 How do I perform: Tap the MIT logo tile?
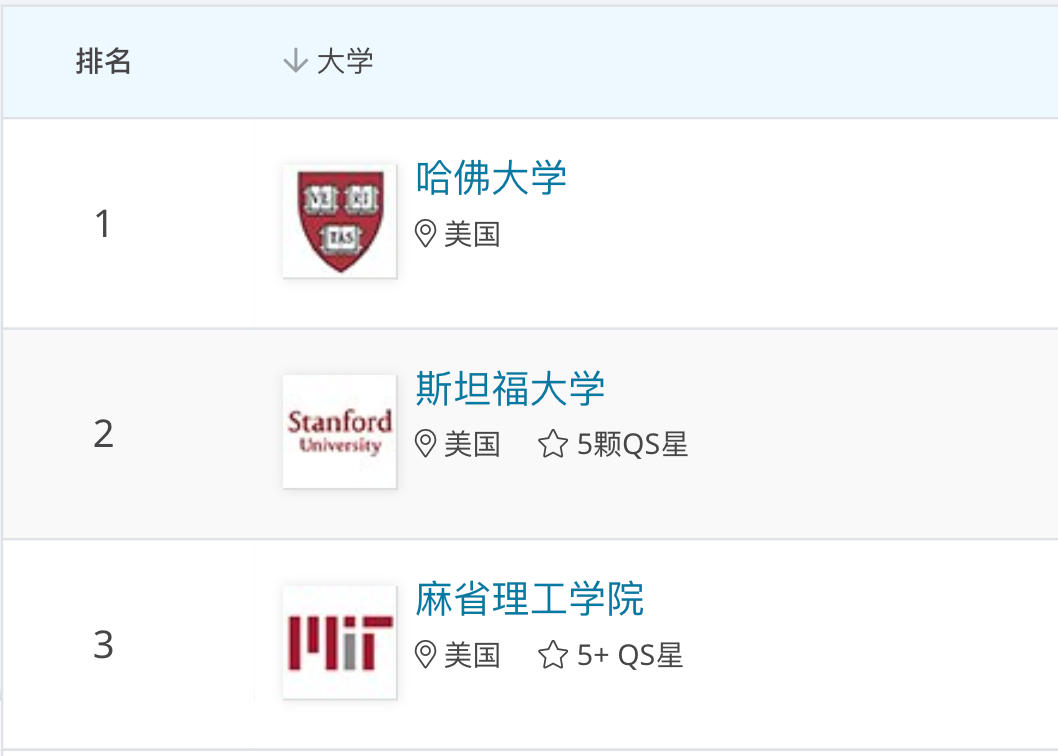[340, 642]
